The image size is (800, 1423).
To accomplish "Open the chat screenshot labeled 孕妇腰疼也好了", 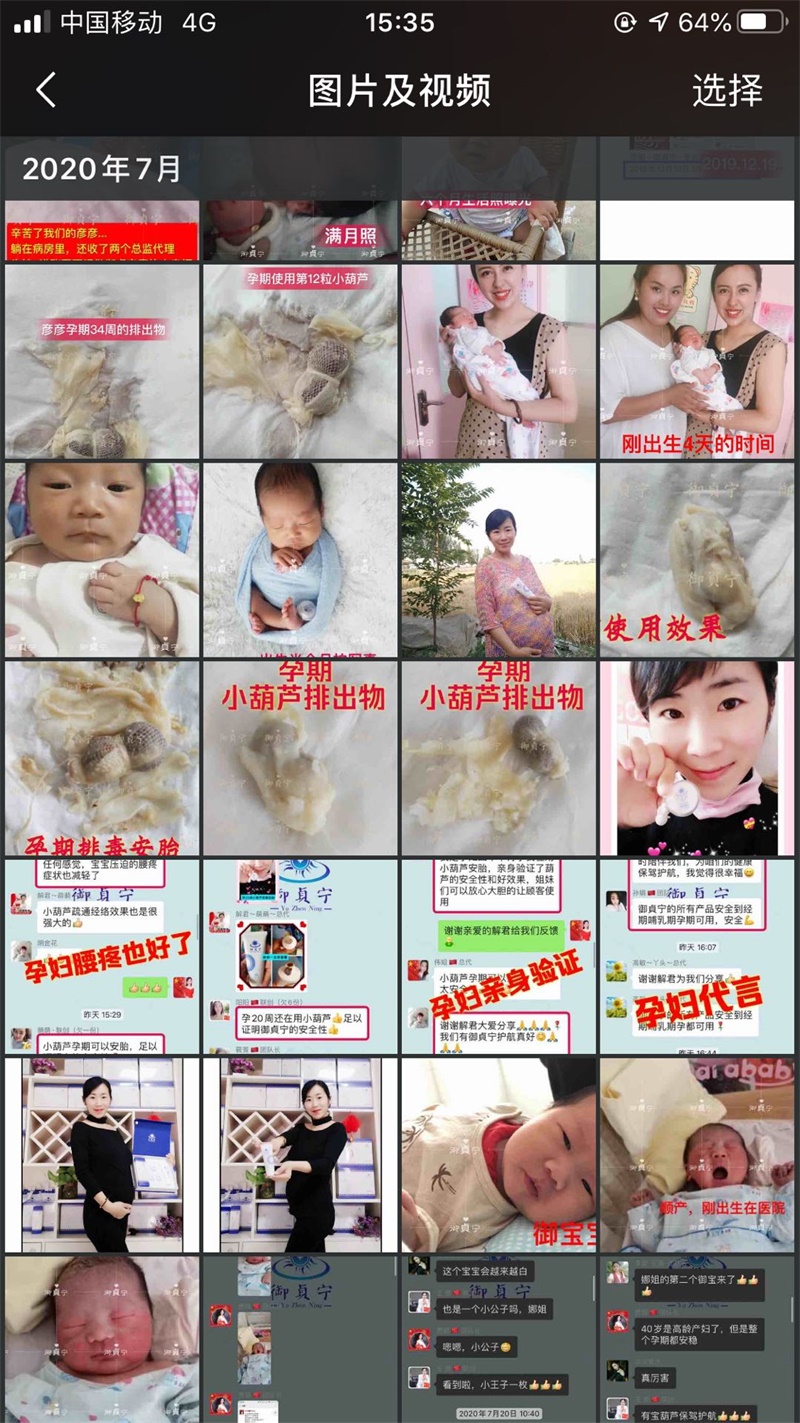I will 102,956.
